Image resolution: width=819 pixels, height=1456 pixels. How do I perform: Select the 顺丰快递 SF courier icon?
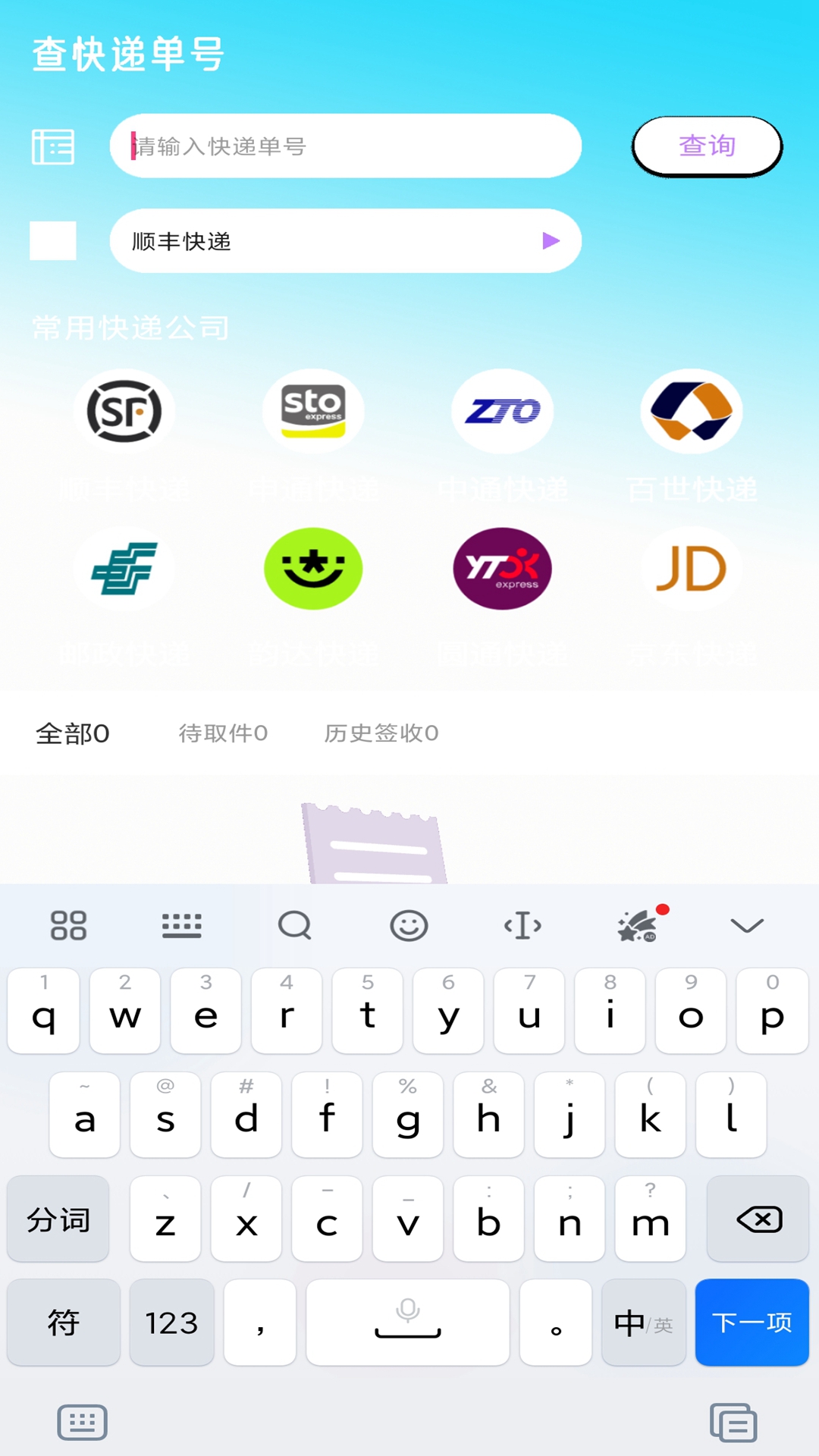point(125,410)
